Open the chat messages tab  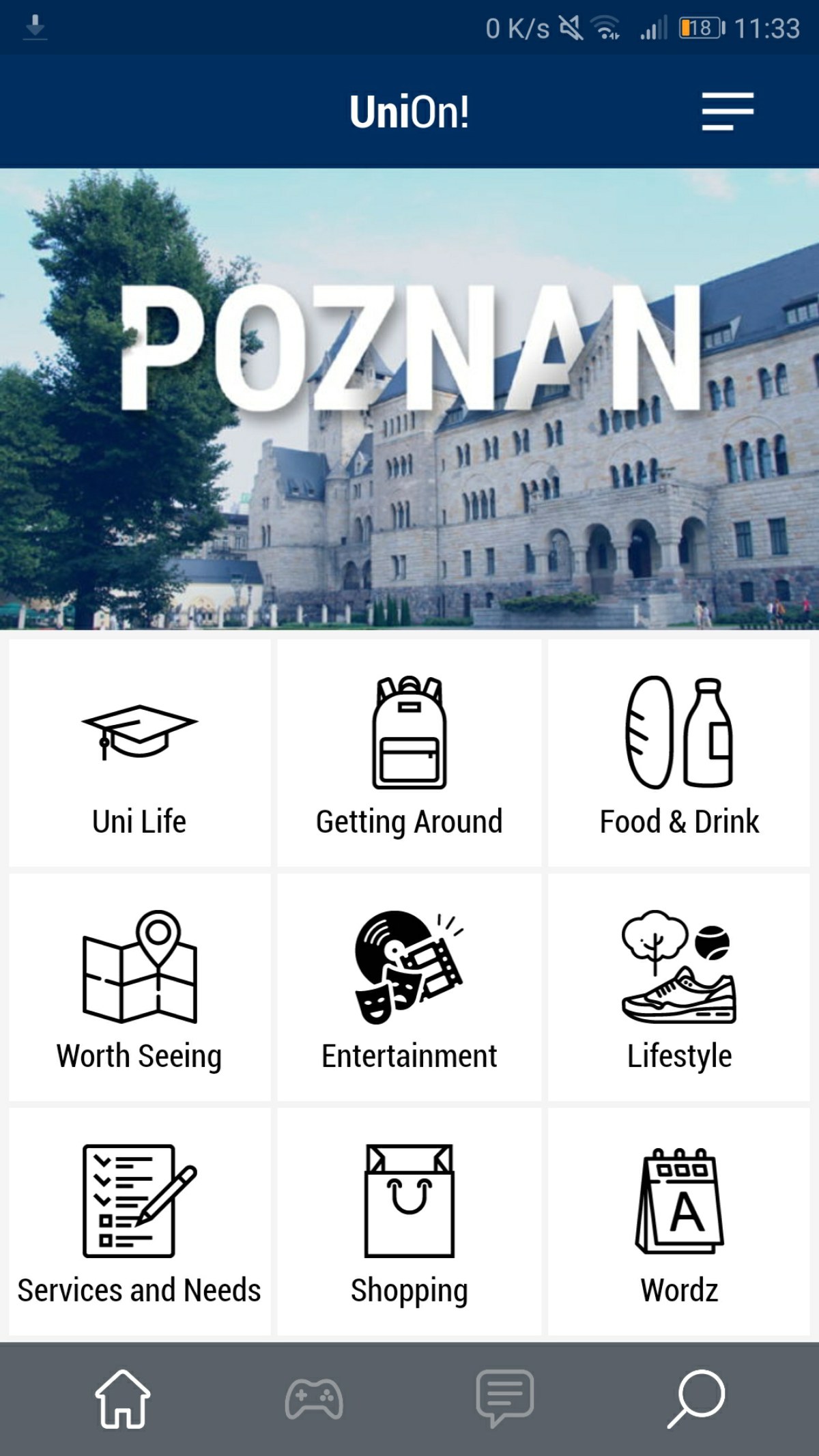505,1399
